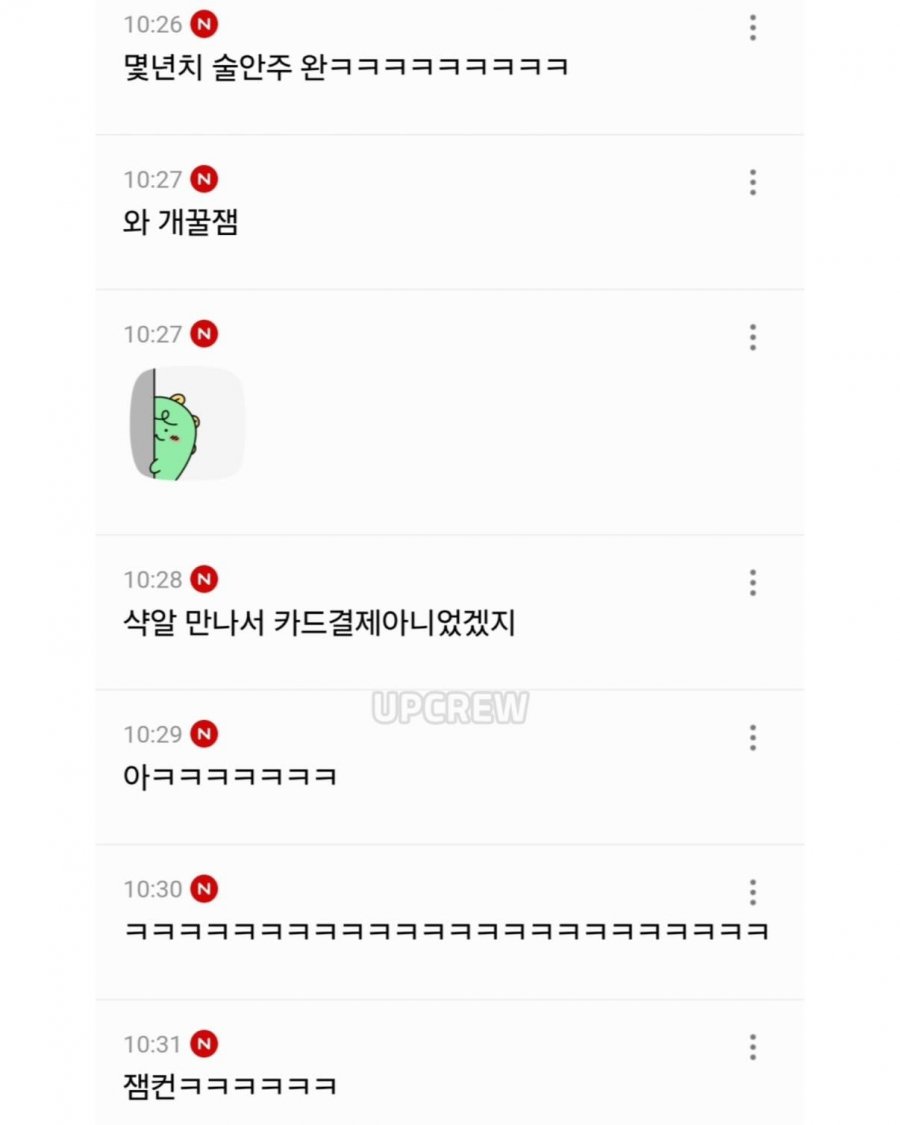Screen dimensions: 900x1125
Task: Open the overflow menu on the 10:30 comment
Action: tap(752, 893)
